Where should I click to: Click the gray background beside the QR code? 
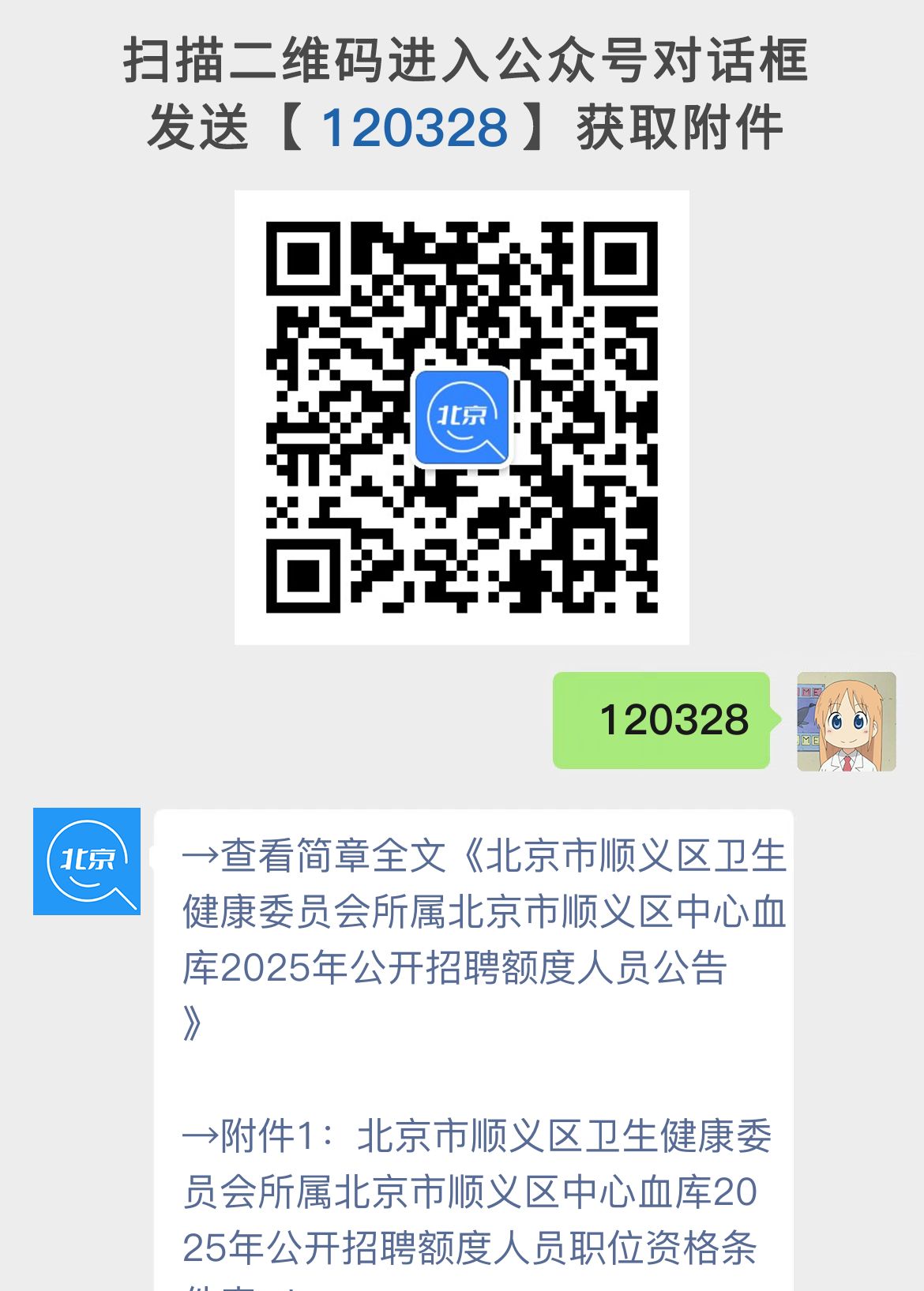pyautogui.click(x=118, y=418)
